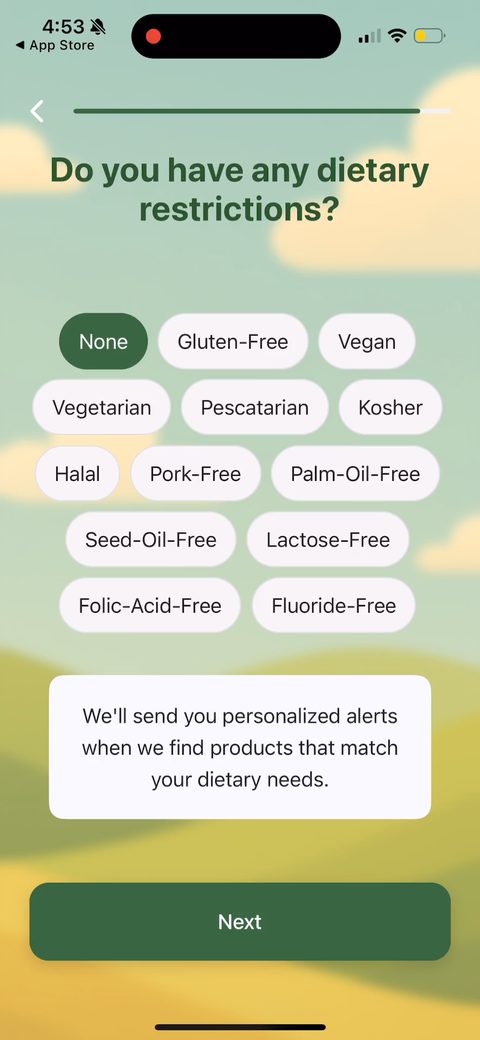
Task: Pick the Vegan option
Action: click(367, 342)
